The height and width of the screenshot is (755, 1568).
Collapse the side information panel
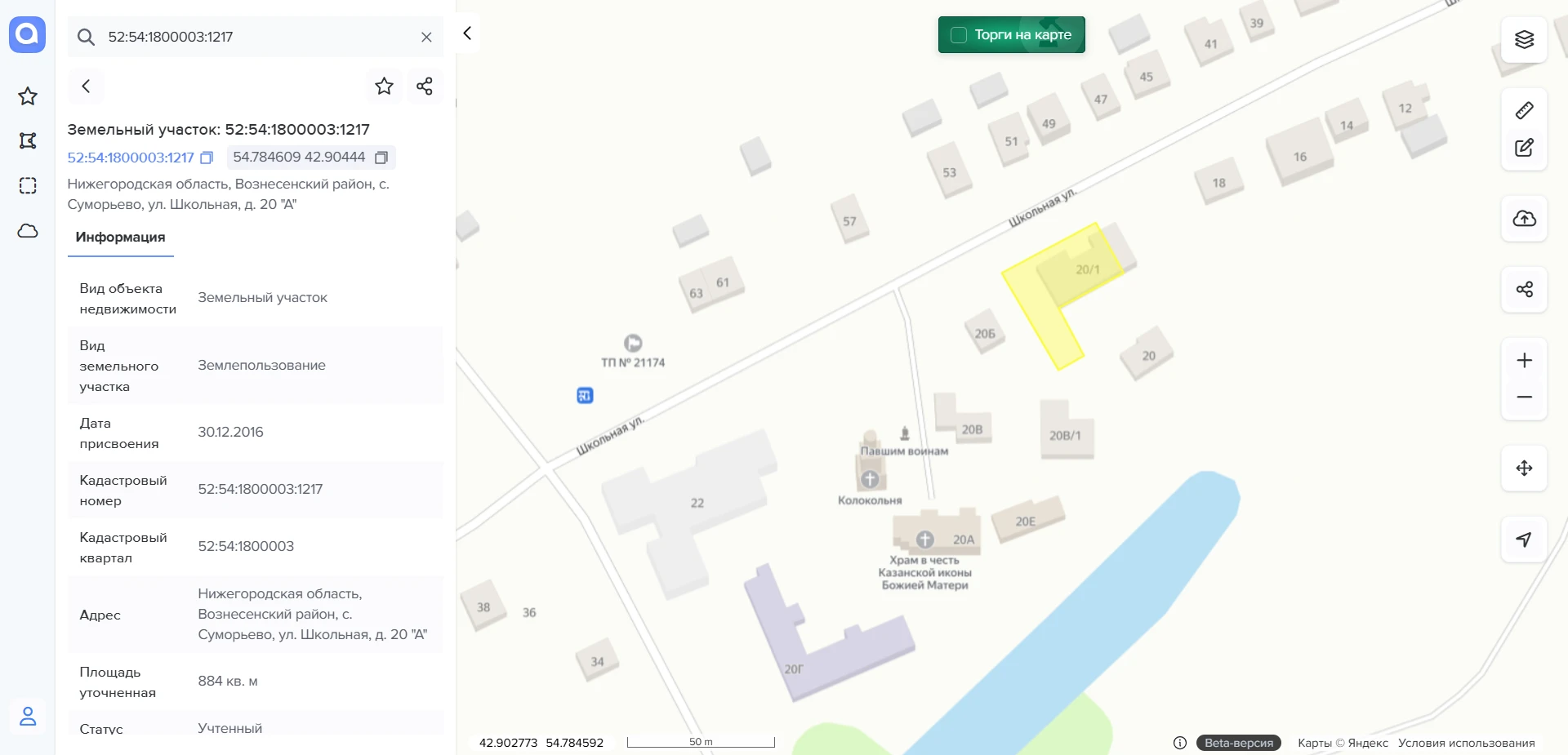(467, 33)
